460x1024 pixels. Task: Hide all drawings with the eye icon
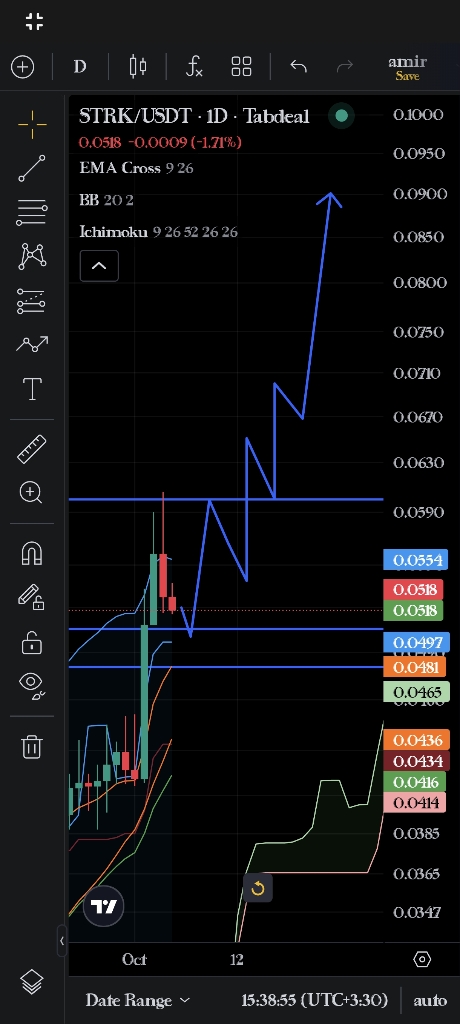point(31,684)
